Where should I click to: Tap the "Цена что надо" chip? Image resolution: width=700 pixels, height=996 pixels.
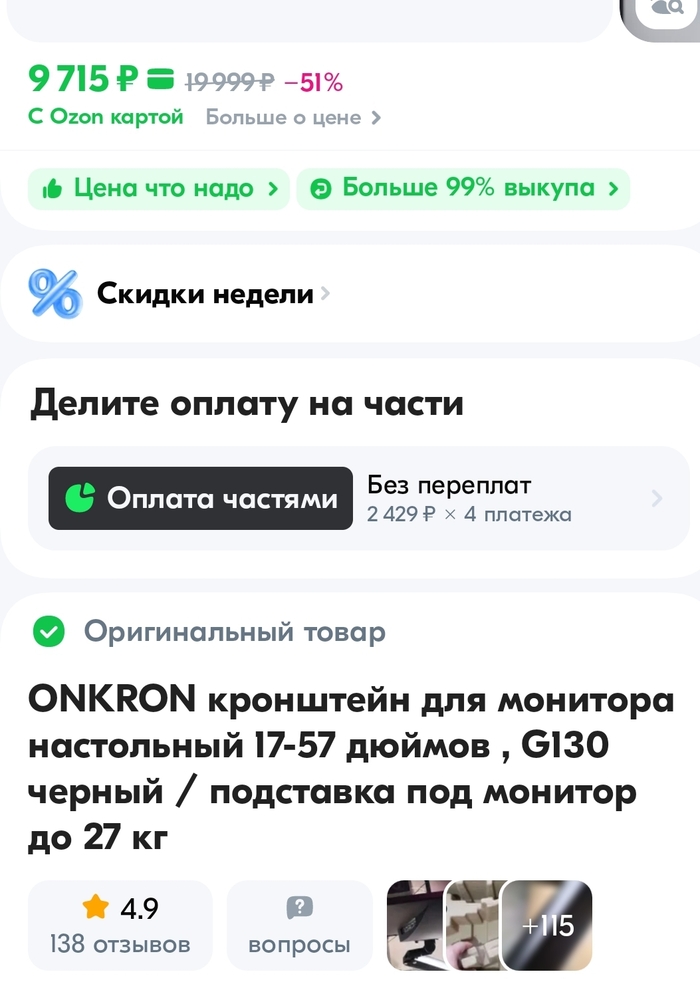[158, 188]
